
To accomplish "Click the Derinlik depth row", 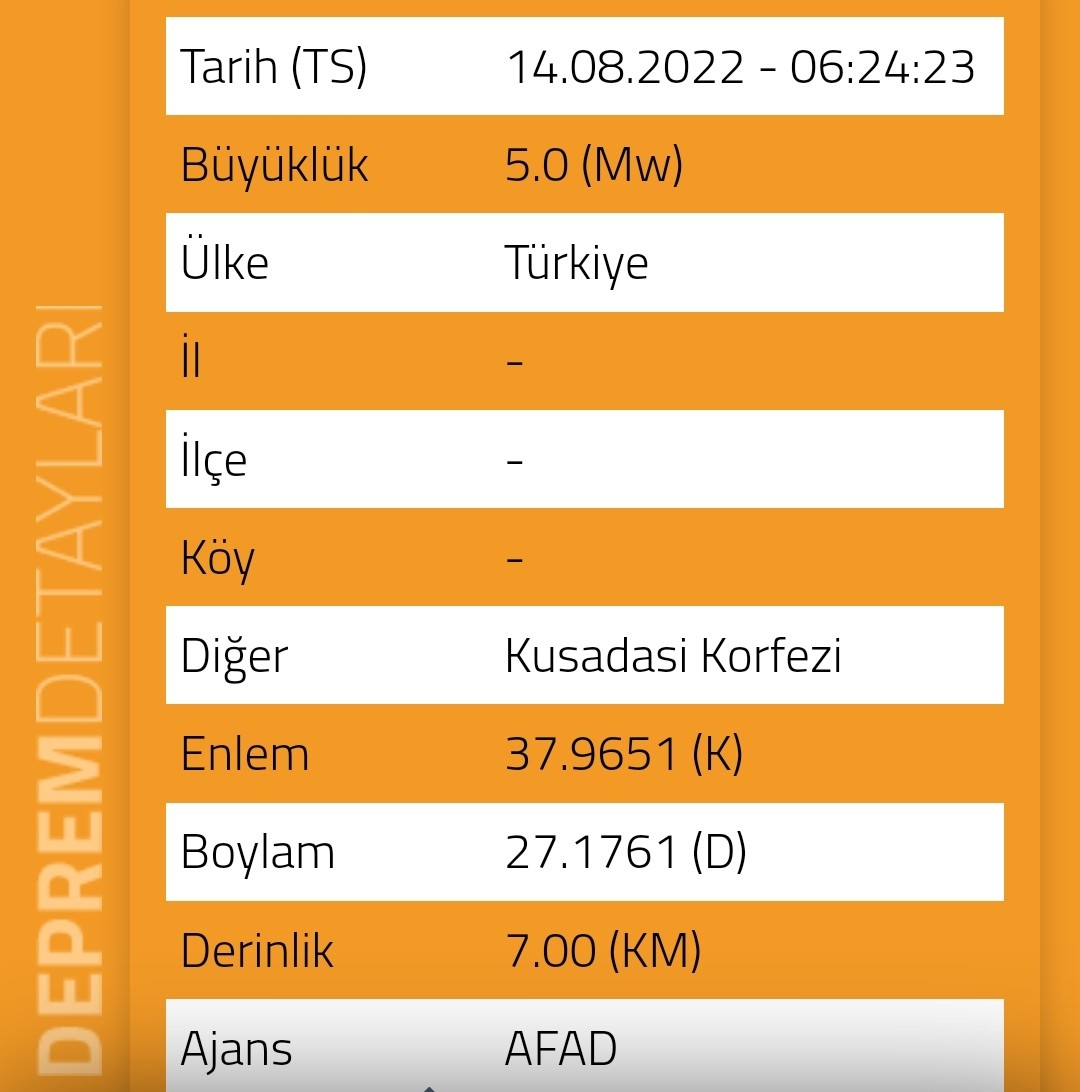I will (256, 950).
